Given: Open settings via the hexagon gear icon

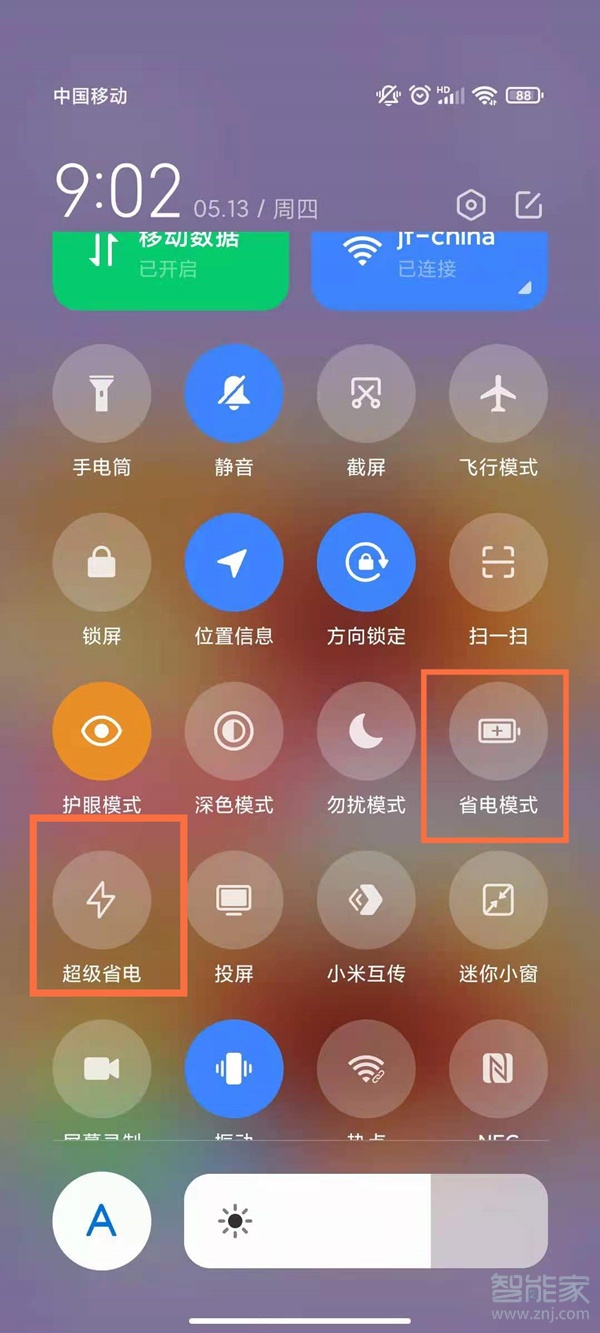Looking at the screenshot, I should 471,206.
